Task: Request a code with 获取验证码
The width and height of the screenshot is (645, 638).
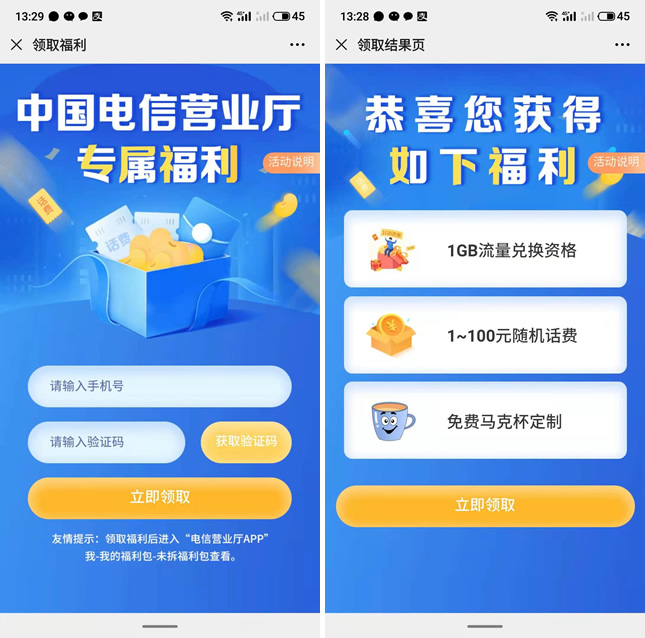Action: pos(246,442)
